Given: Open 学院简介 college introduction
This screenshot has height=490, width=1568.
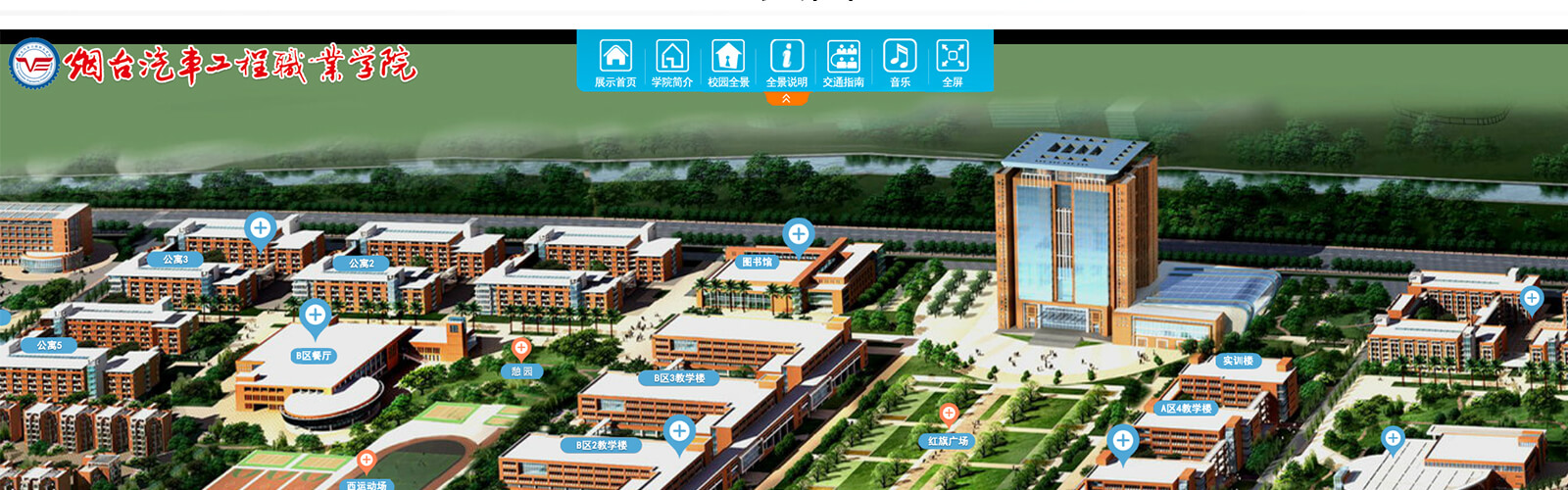Looking at the screenshot, I should tap(671, 63).
